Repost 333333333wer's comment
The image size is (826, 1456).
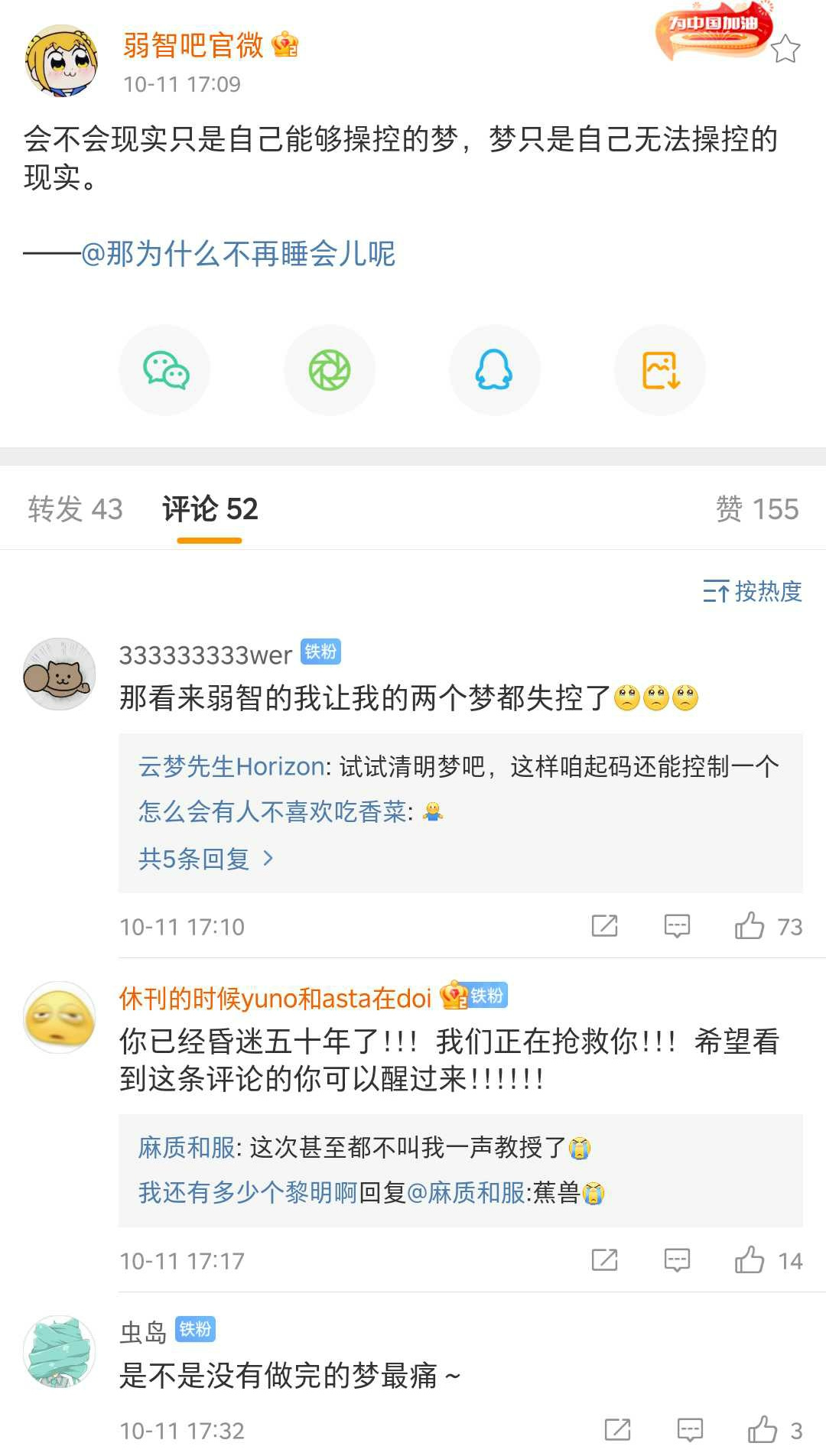pos(604,926)
